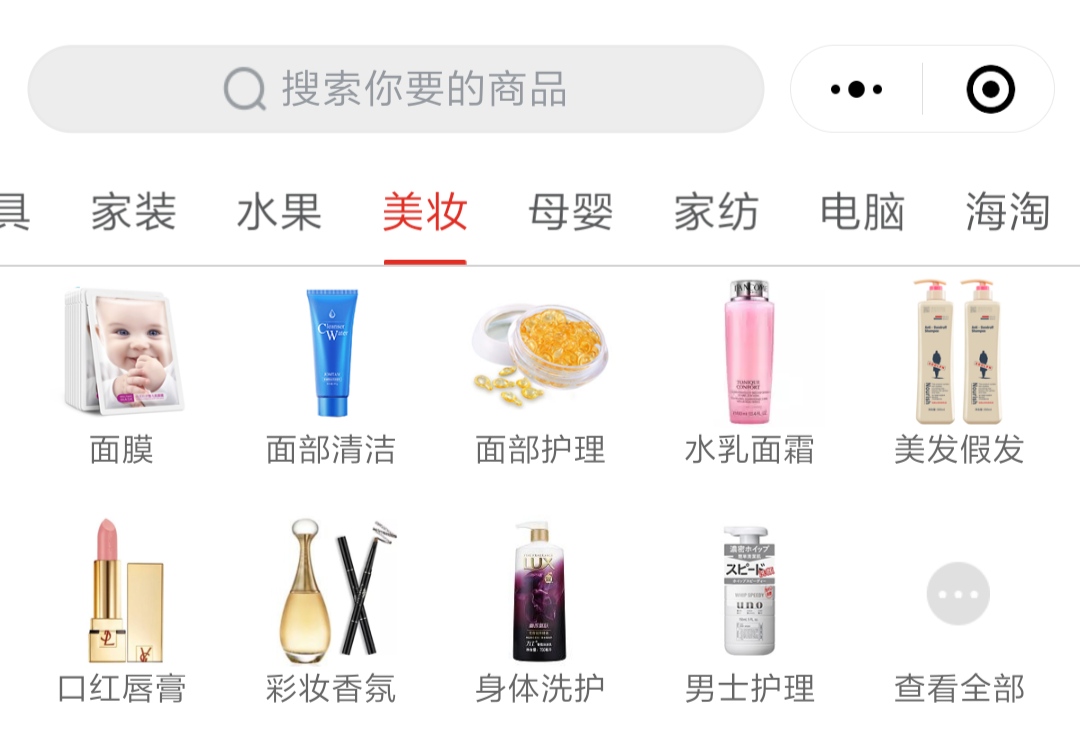The height and width of the screenshot is (741, 1080).
Task: View the 水乳面霜 products
Action: click(749, 375)
